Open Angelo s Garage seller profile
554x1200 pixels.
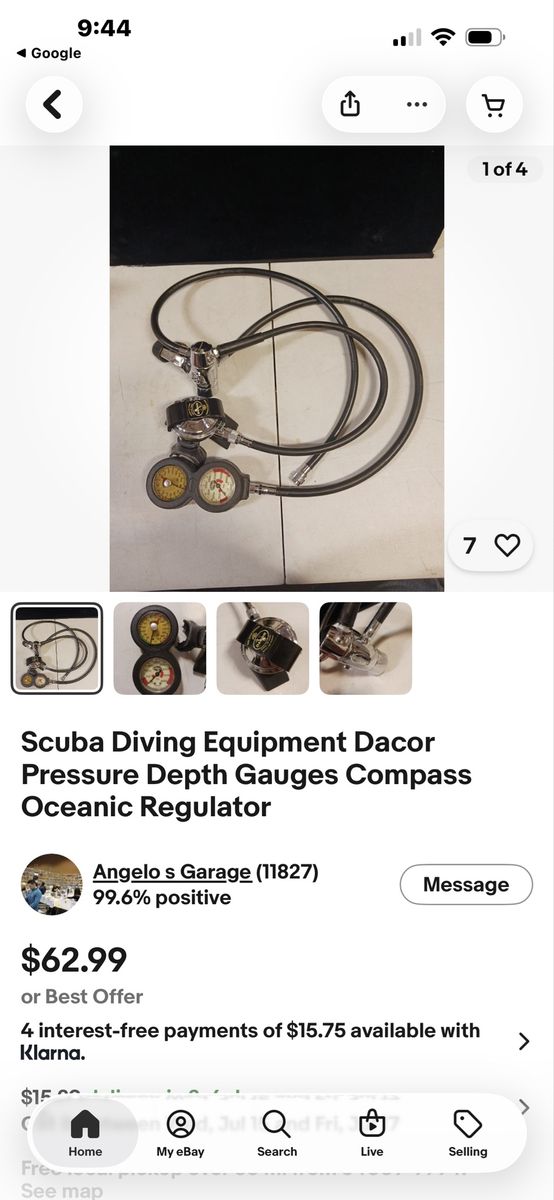click(x=172, y=872)
